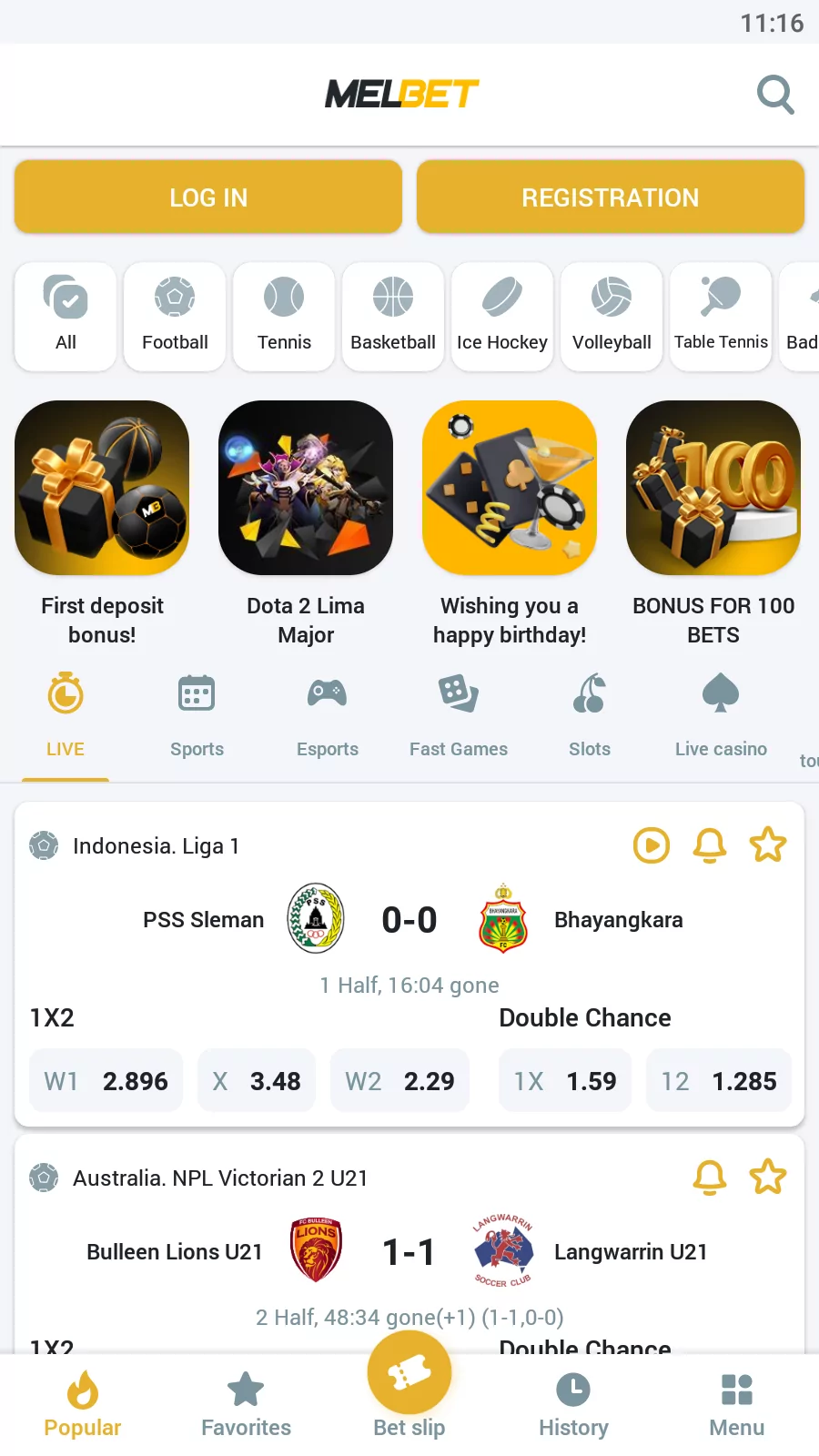The width and height of the screenshot is (819, 1456).
Task: Enable notifications for the Indonesia Liga 1 match
Action: pos(710,845)
